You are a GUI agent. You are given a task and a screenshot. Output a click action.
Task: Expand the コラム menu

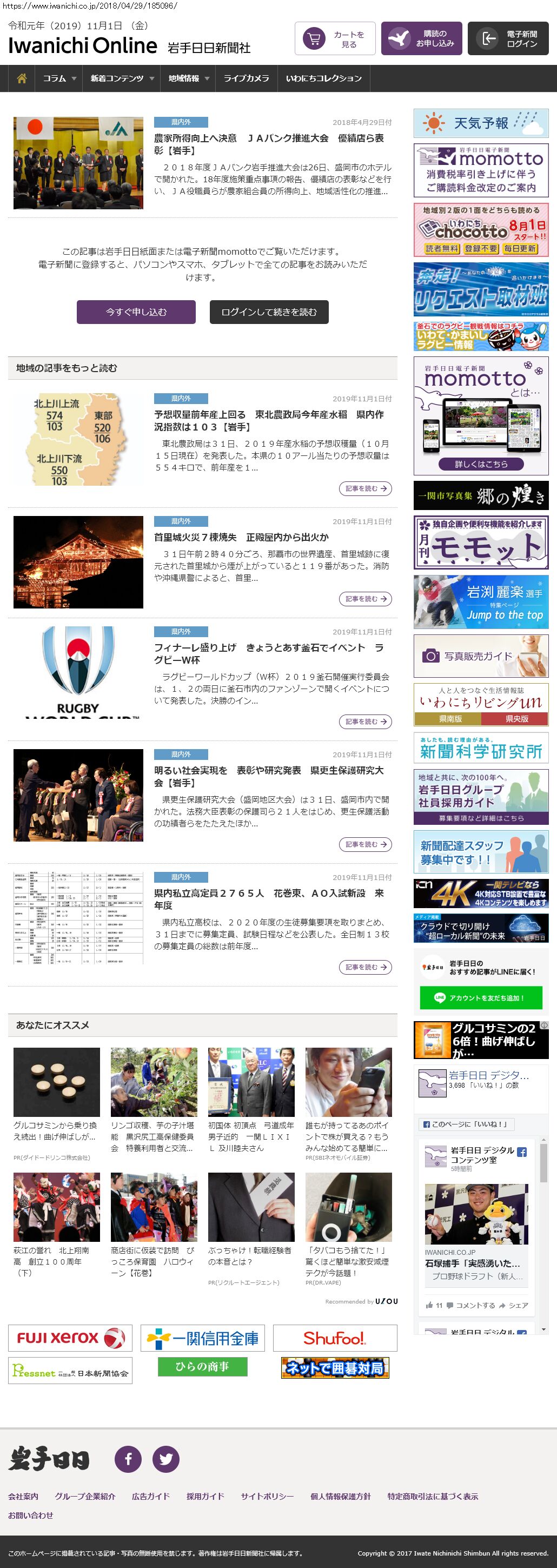coord(59,78)
